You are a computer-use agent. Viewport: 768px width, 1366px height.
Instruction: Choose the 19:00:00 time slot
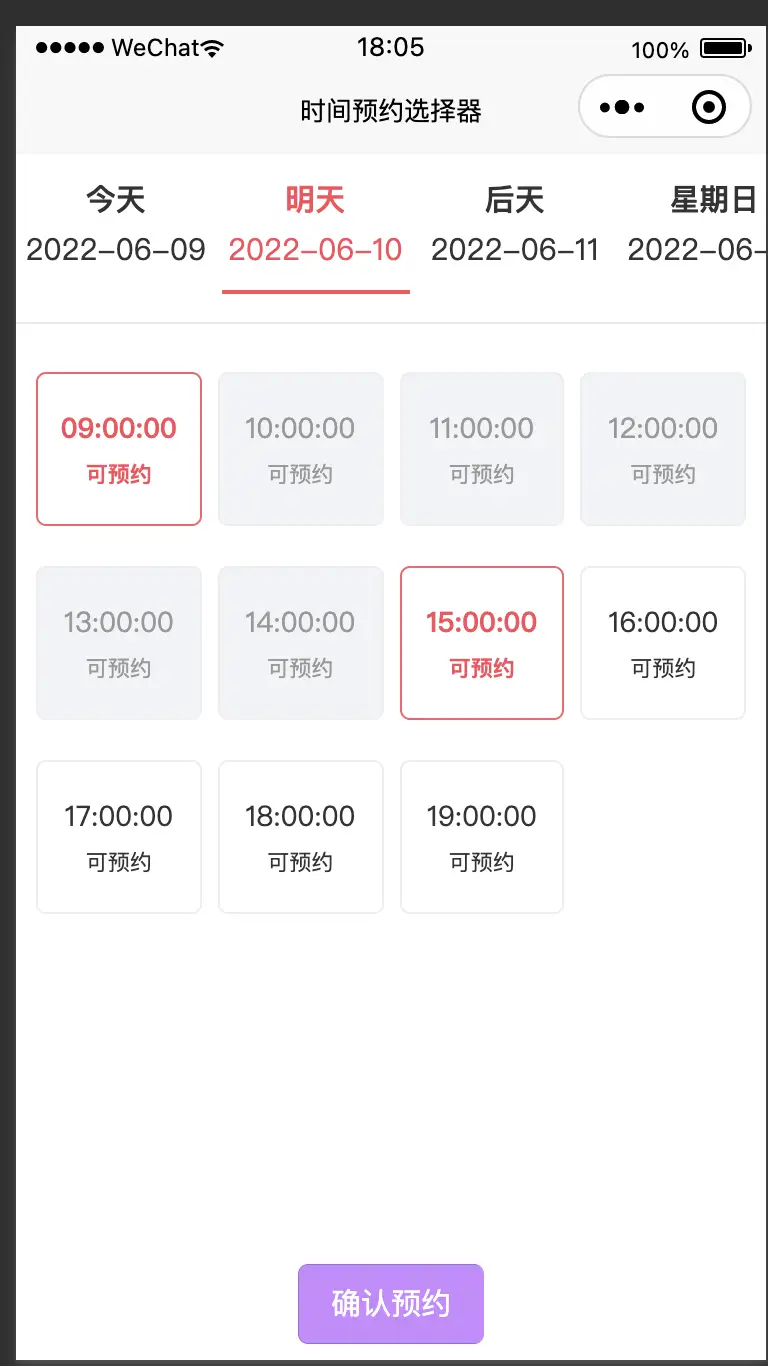click(482, 836)
